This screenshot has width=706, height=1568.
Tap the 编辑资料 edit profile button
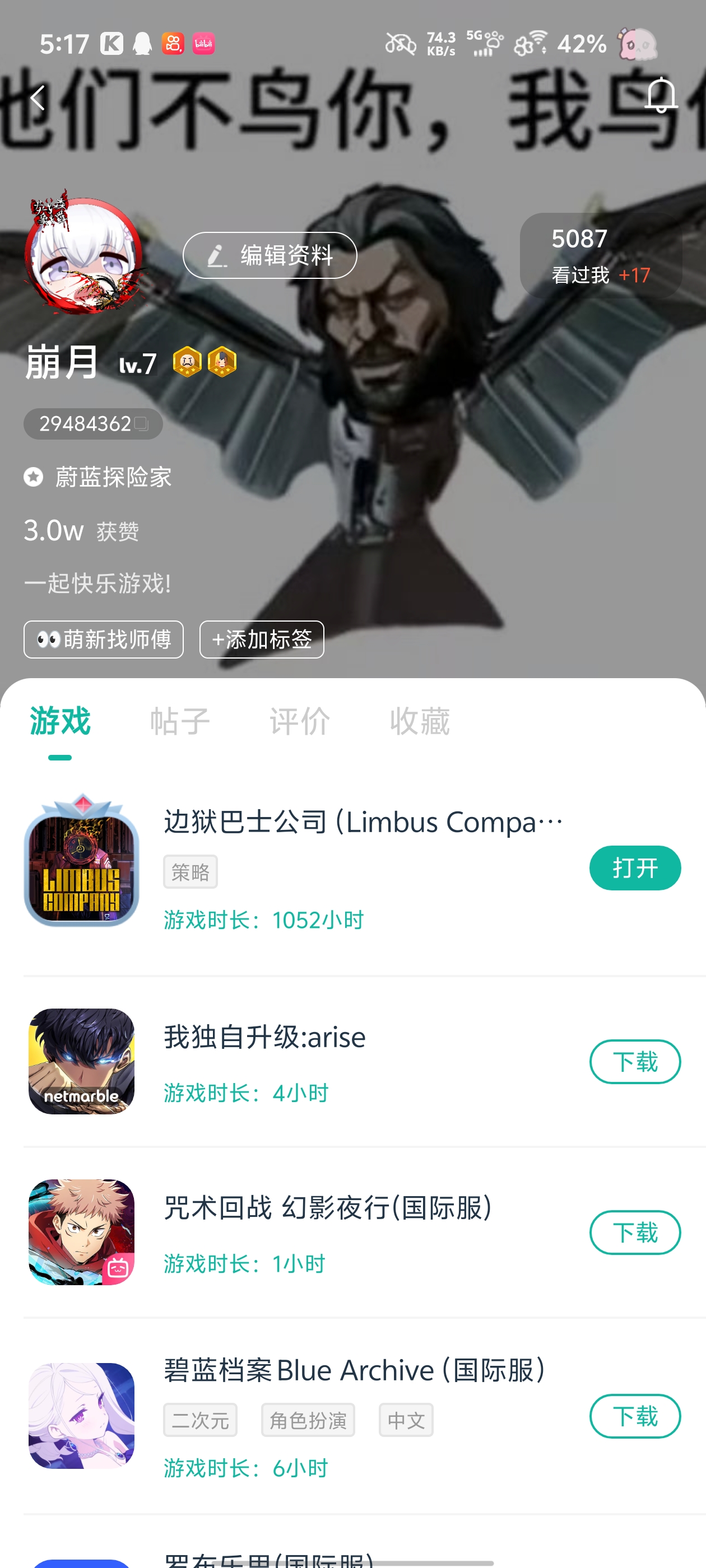tap(270, 255)
